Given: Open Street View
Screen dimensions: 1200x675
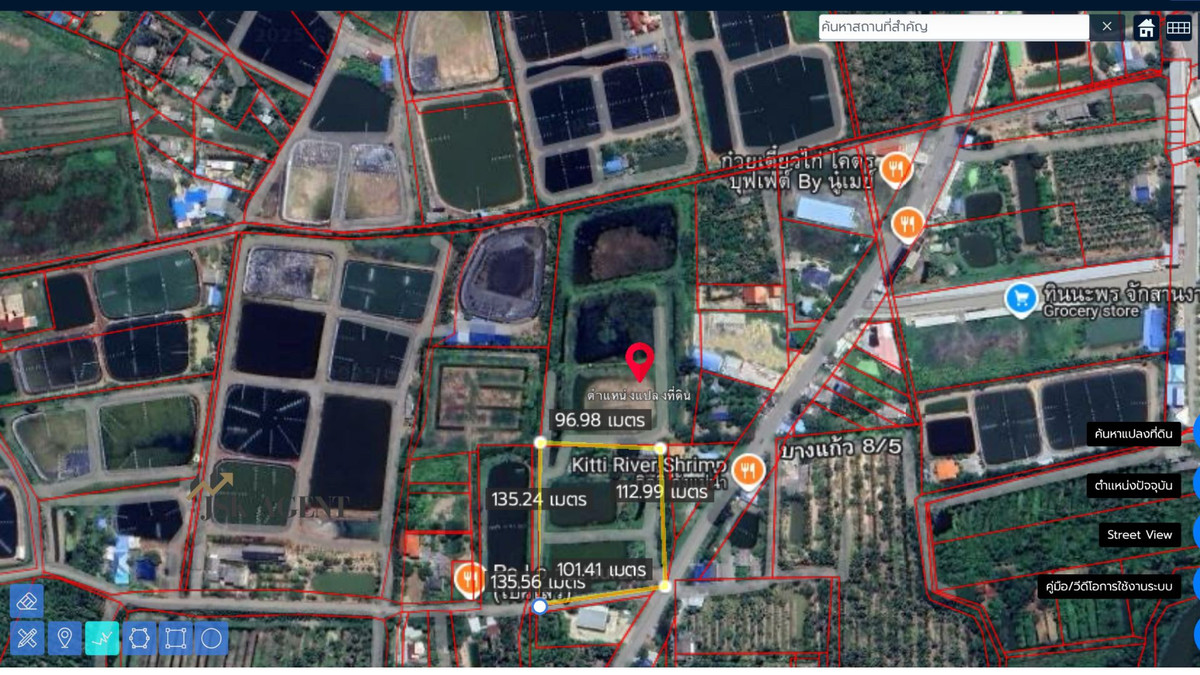Looking at the screenshot, I should click(x=1139, y=535).
